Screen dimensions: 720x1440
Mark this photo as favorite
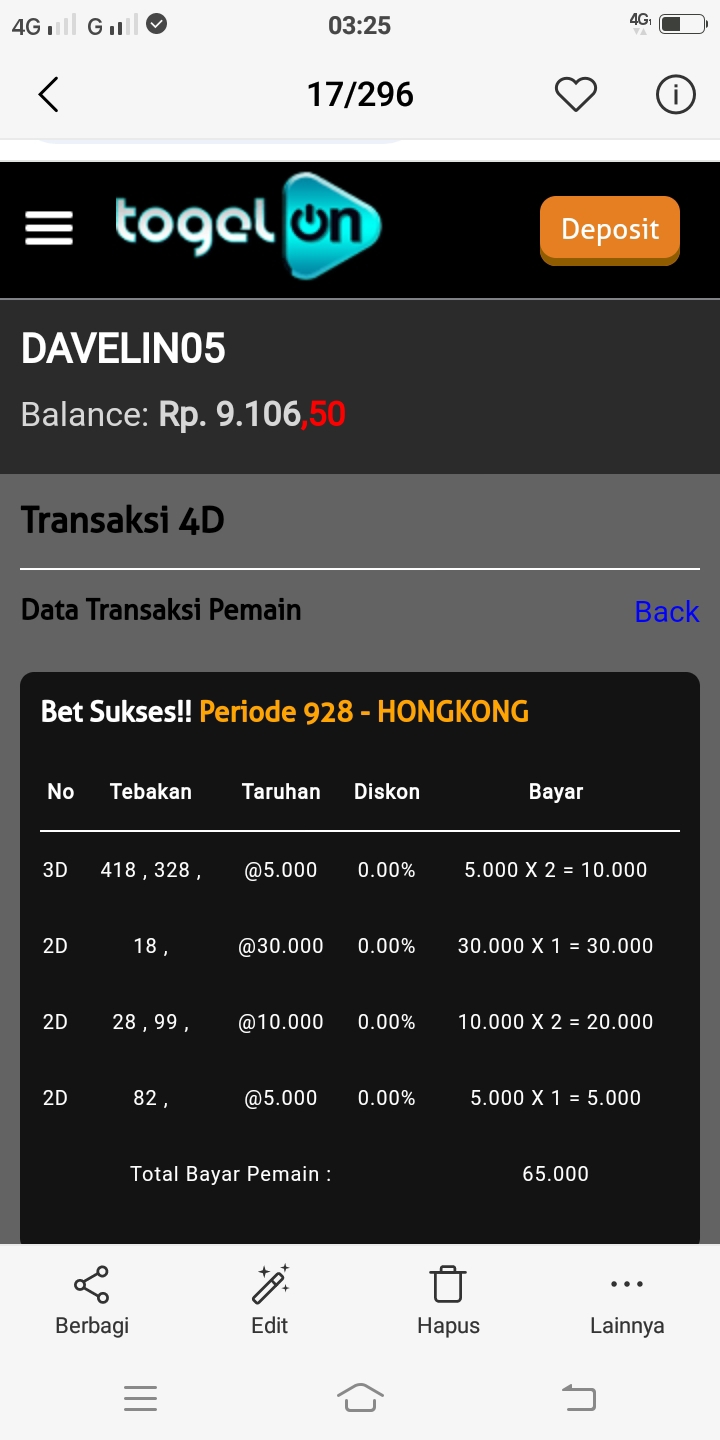pos(575,95)
